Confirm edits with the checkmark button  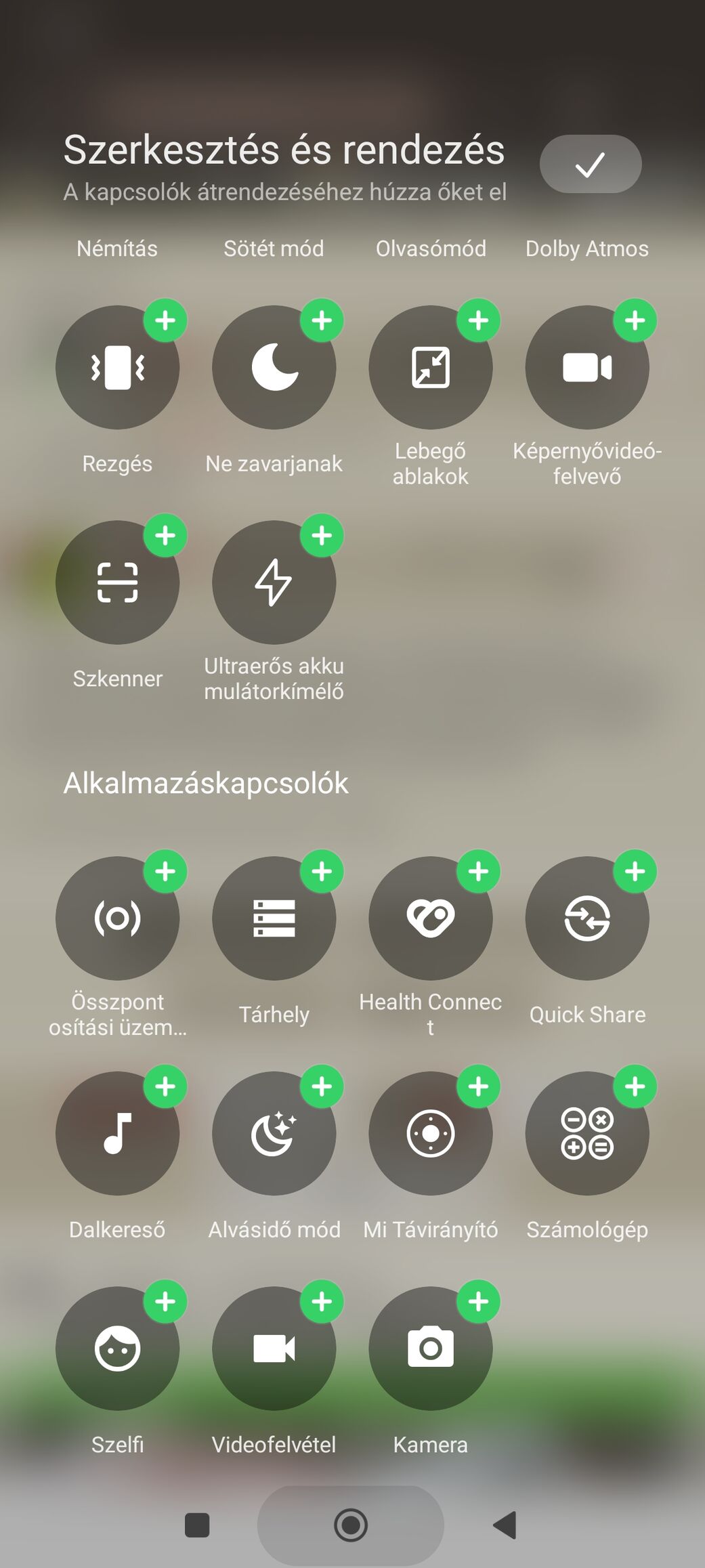coord(590,164)
